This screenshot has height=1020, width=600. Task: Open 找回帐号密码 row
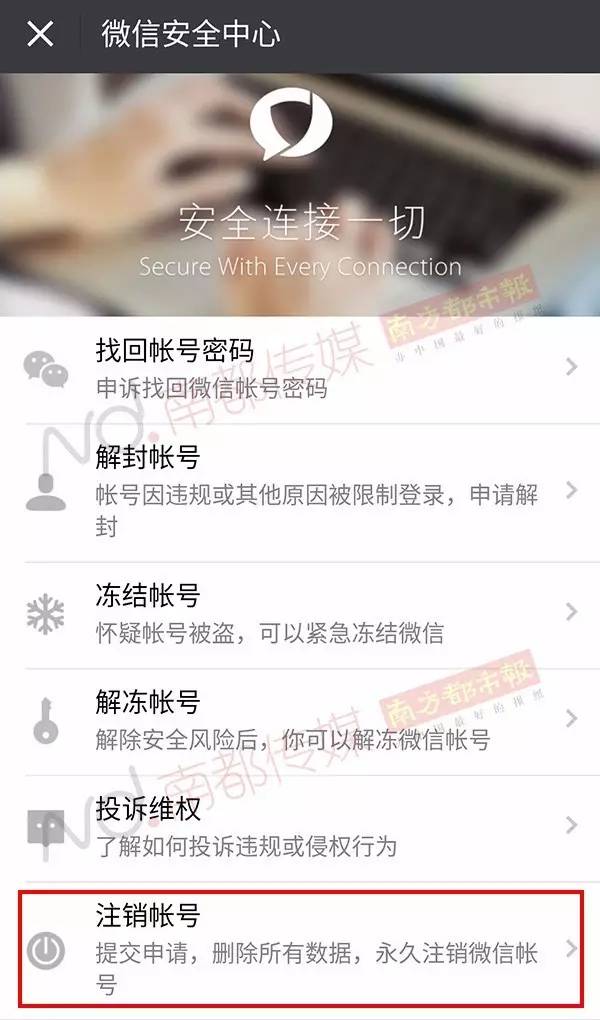point(300,368)
